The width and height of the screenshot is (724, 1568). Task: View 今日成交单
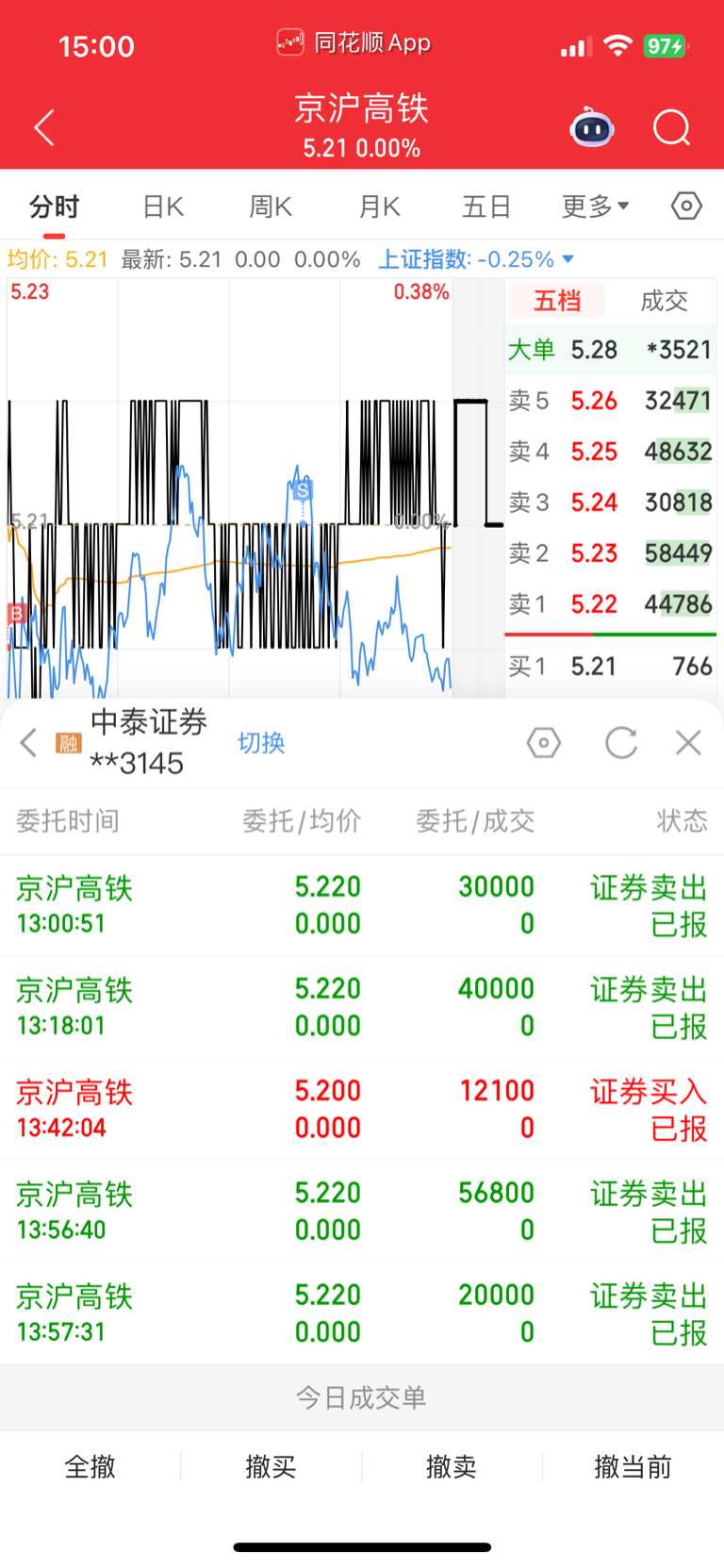(362, 1397)
